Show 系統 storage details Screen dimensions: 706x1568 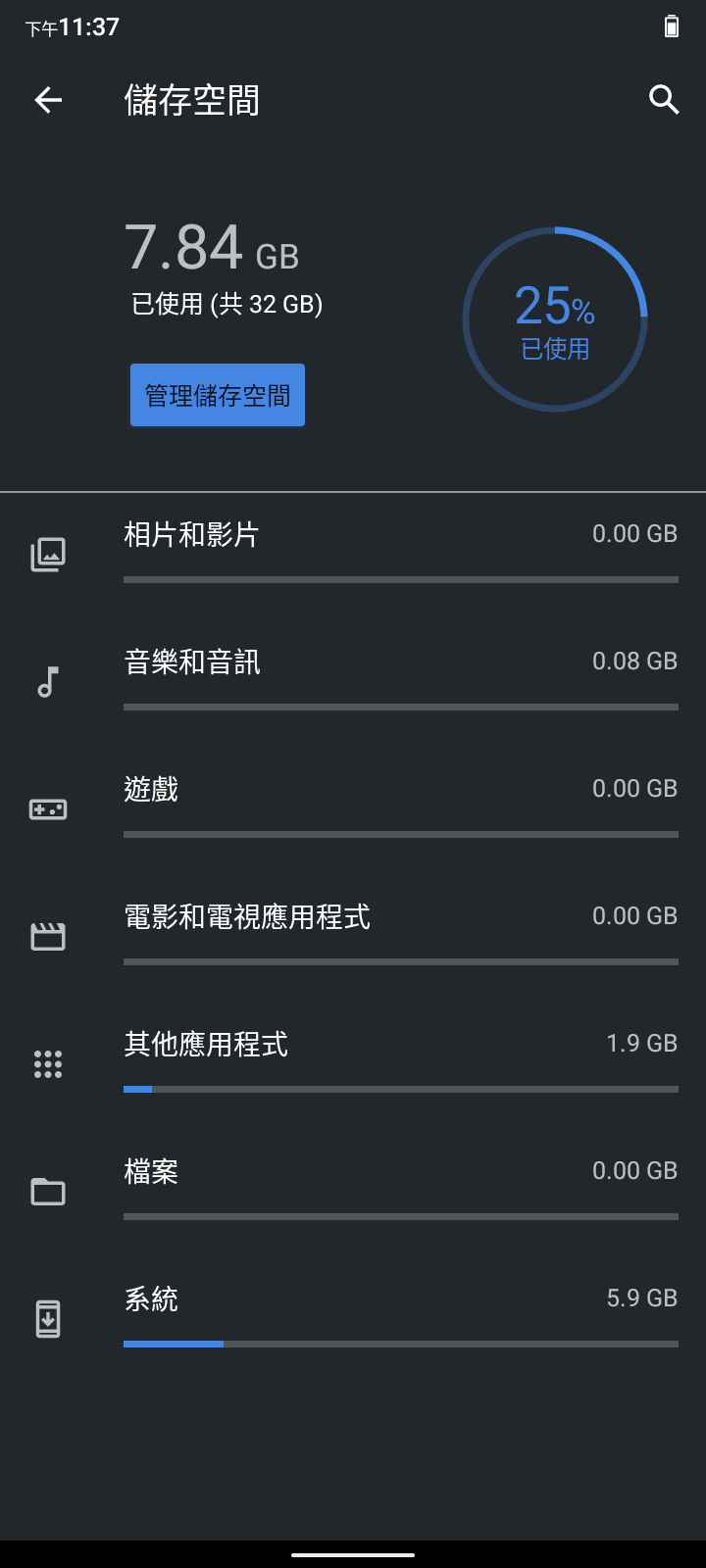(353, 1319)
